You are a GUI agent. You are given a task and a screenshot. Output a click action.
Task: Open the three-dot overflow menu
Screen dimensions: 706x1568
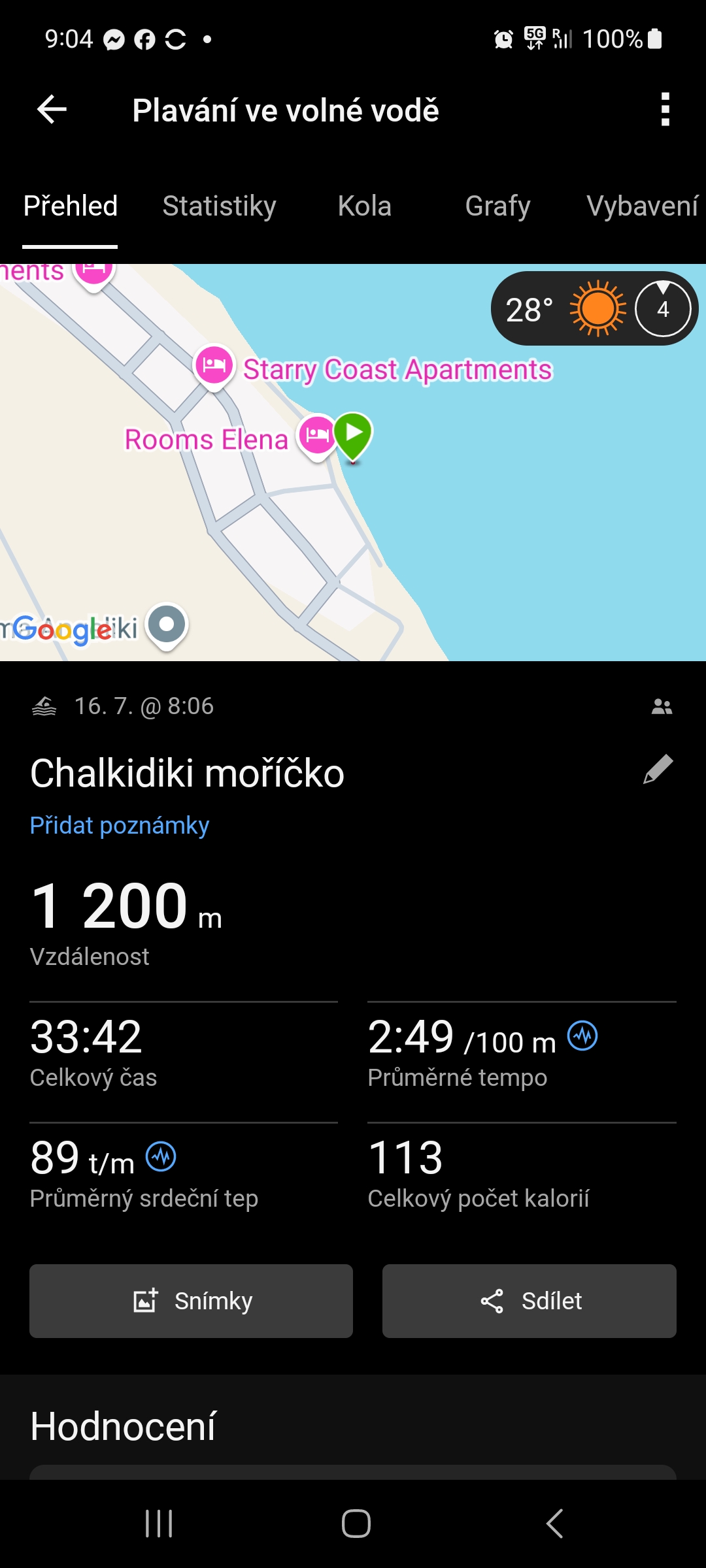click(x=665, y=109)
